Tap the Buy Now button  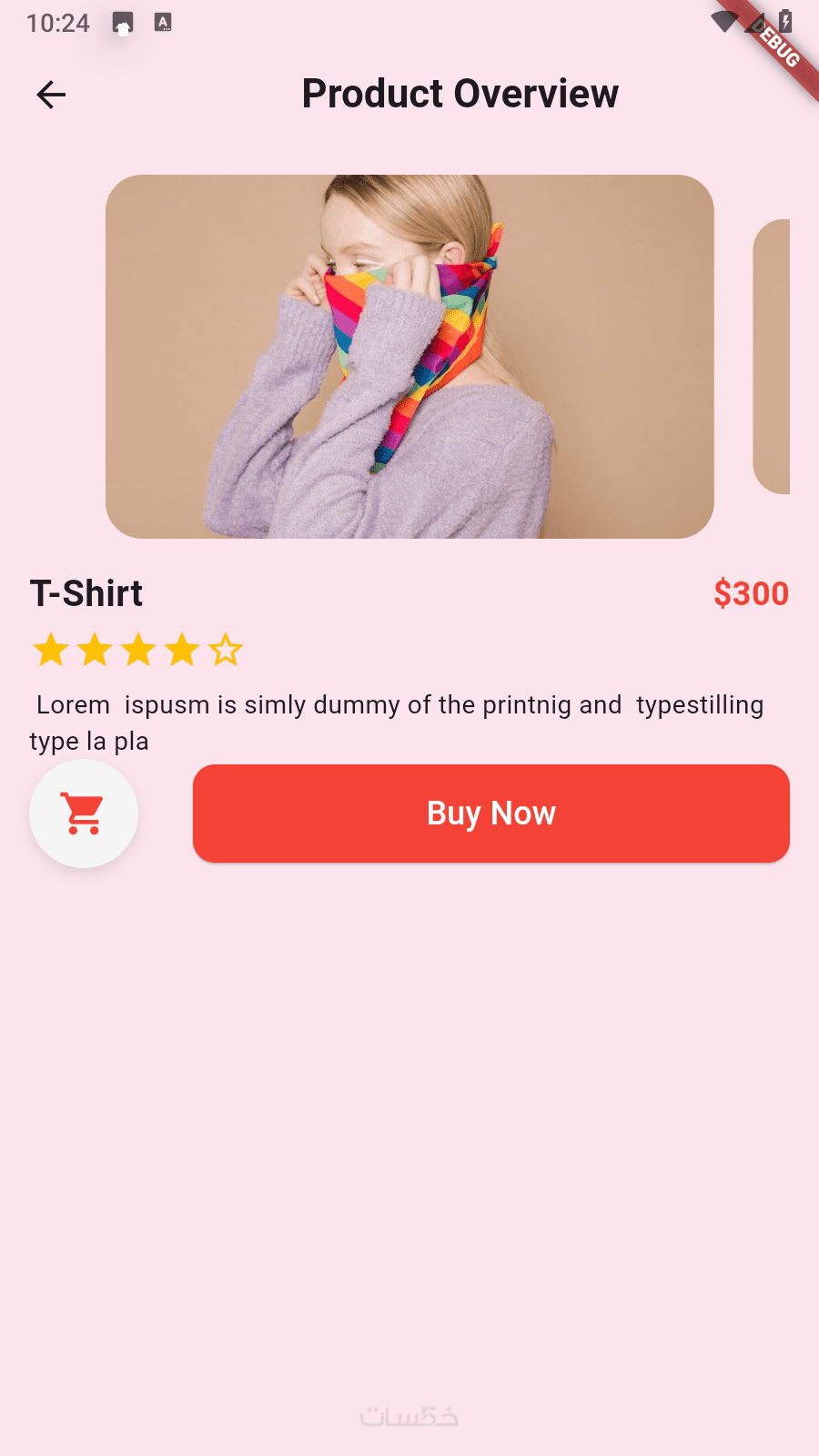point(490,814)
